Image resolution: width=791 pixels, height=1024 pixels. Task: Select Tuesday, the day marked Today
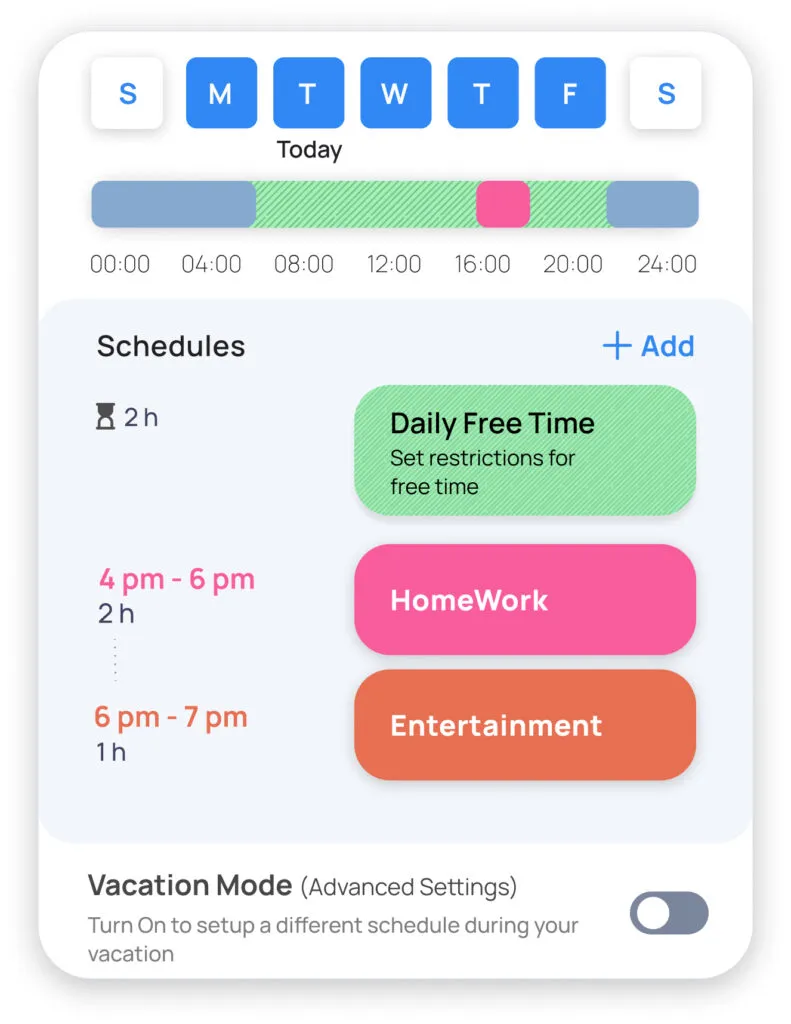[308, 93]
